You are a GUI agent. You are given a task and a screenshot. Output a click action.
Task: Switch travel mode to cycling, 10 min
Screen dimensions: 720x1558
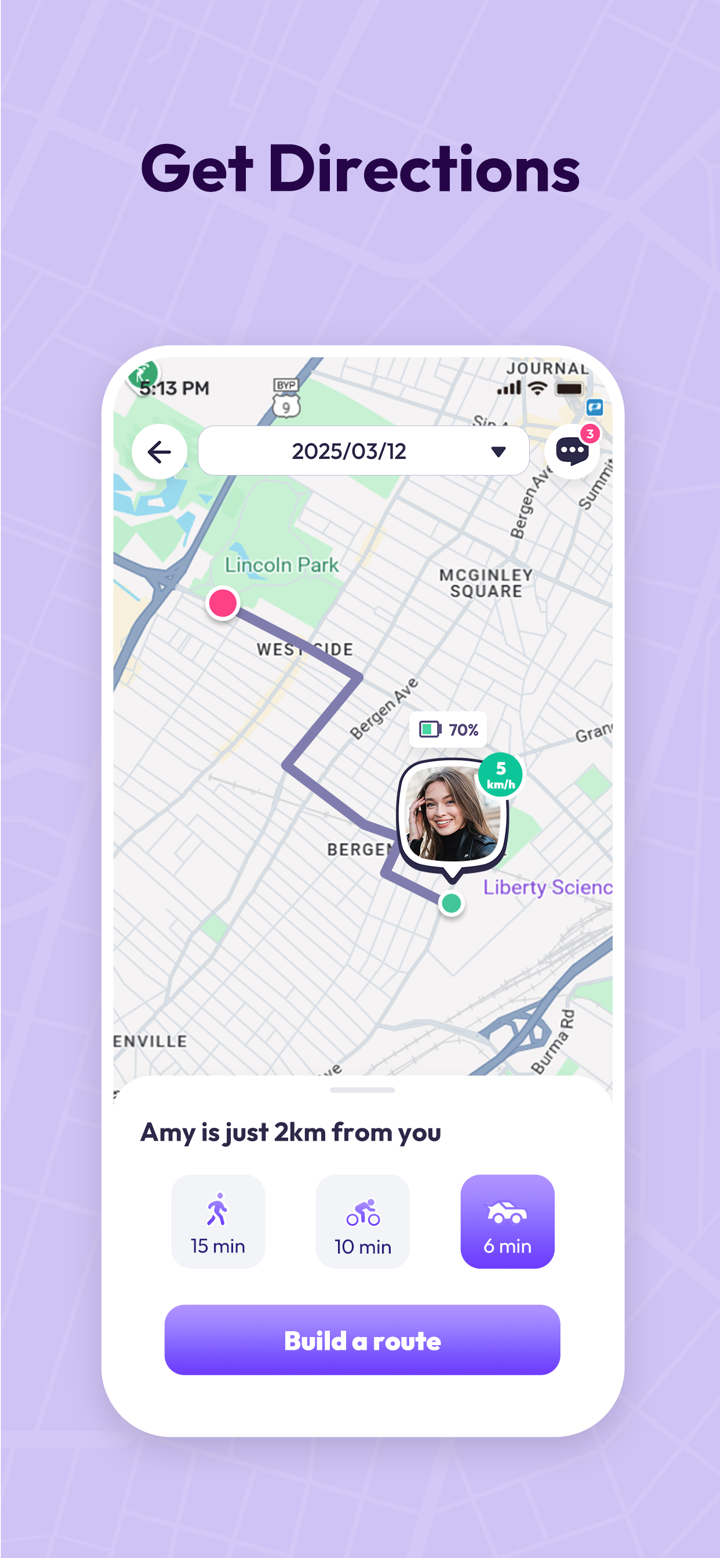coord(362,1221)
